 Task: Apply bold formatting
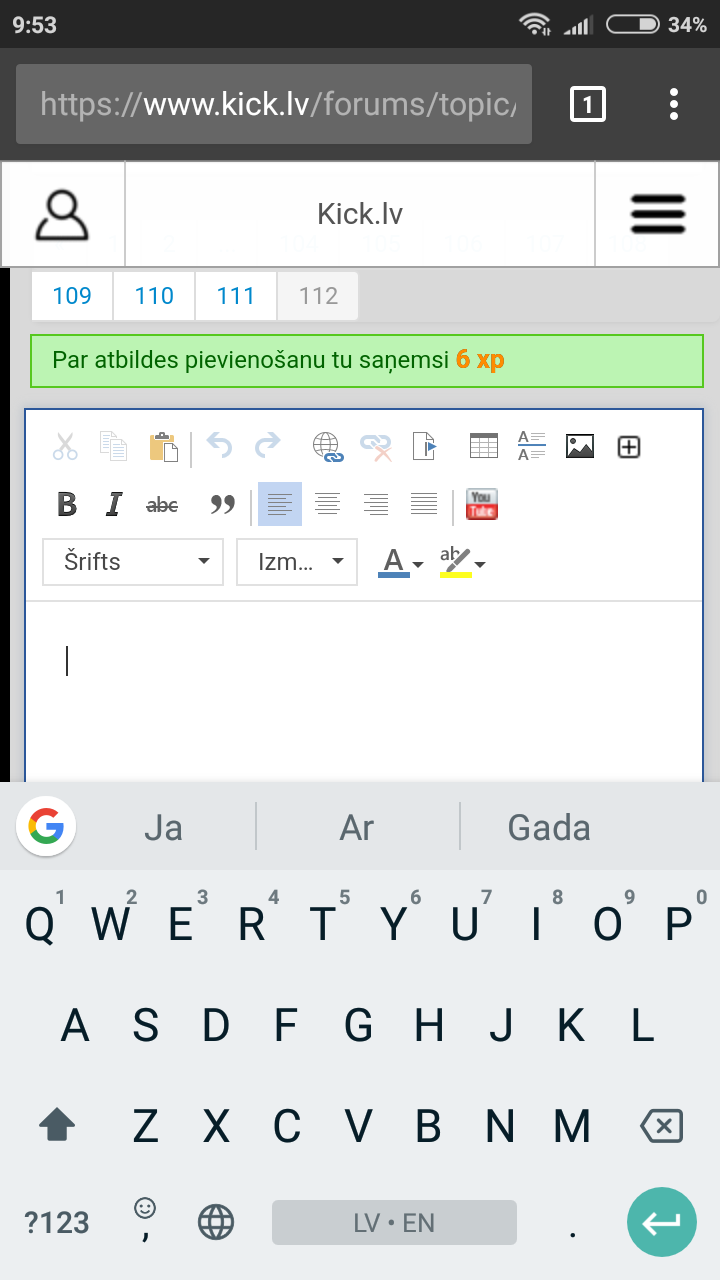pos(67,504)
